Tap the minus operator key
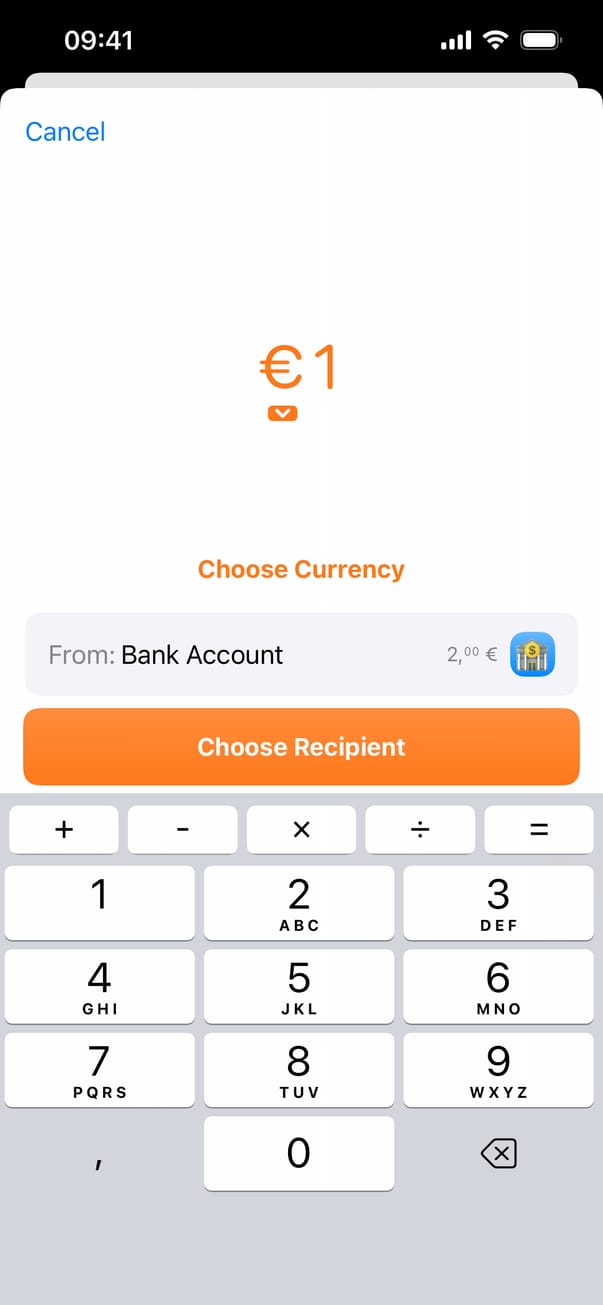 pyautogui.click(x=182, y=829)
